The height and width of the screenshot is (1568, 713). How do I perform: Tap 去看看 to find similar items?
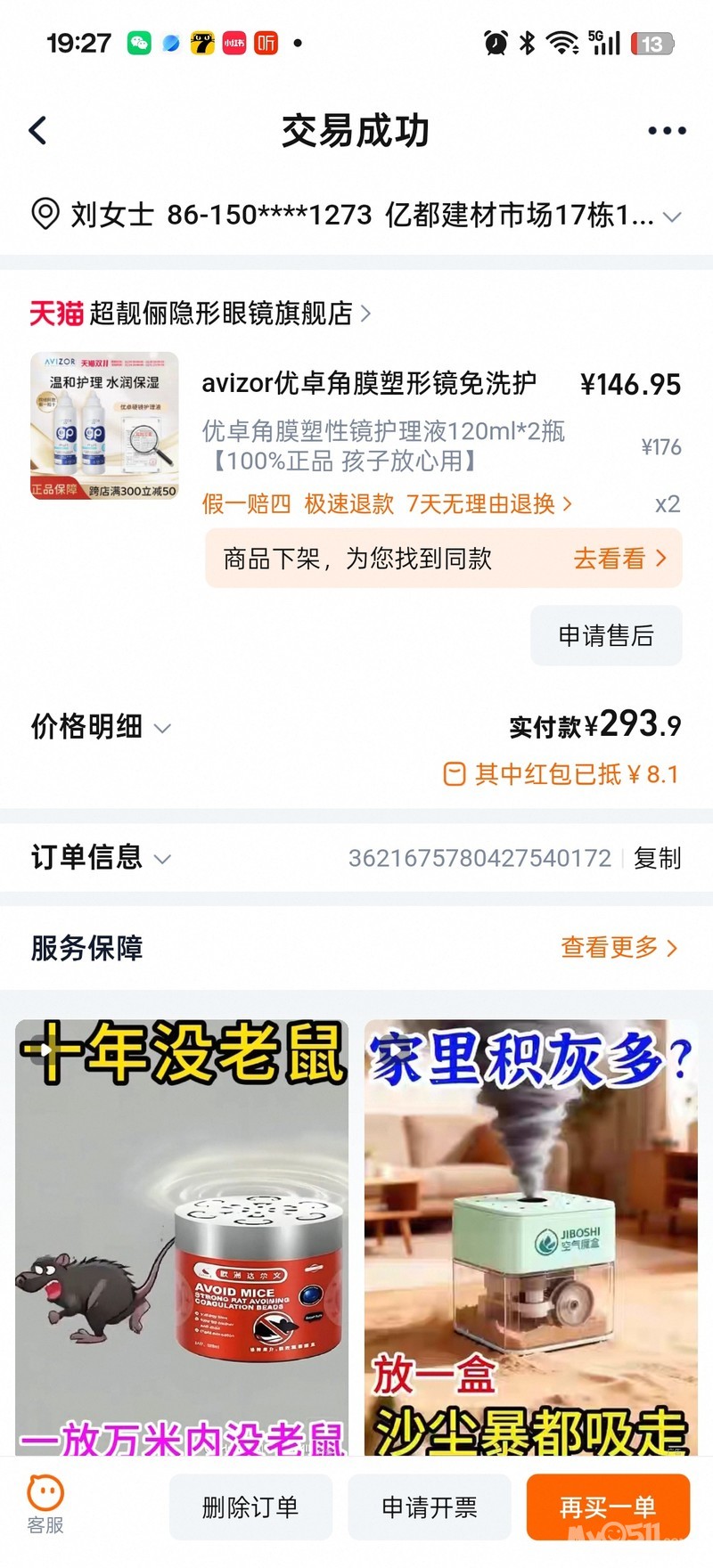619,559
